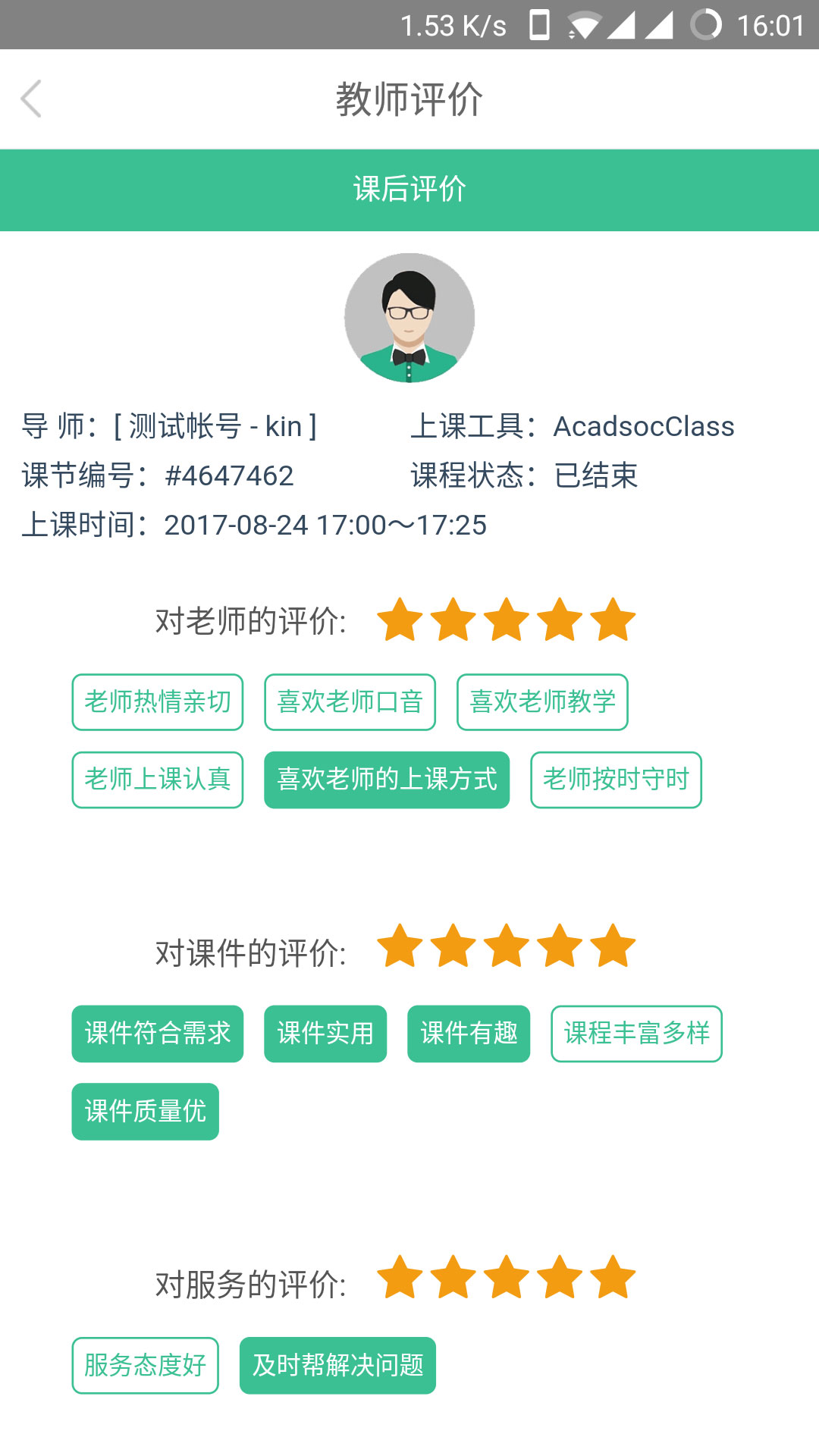Rate the courseware four stars
Viewport: 819px width, 1456px height.
point(560,946)
